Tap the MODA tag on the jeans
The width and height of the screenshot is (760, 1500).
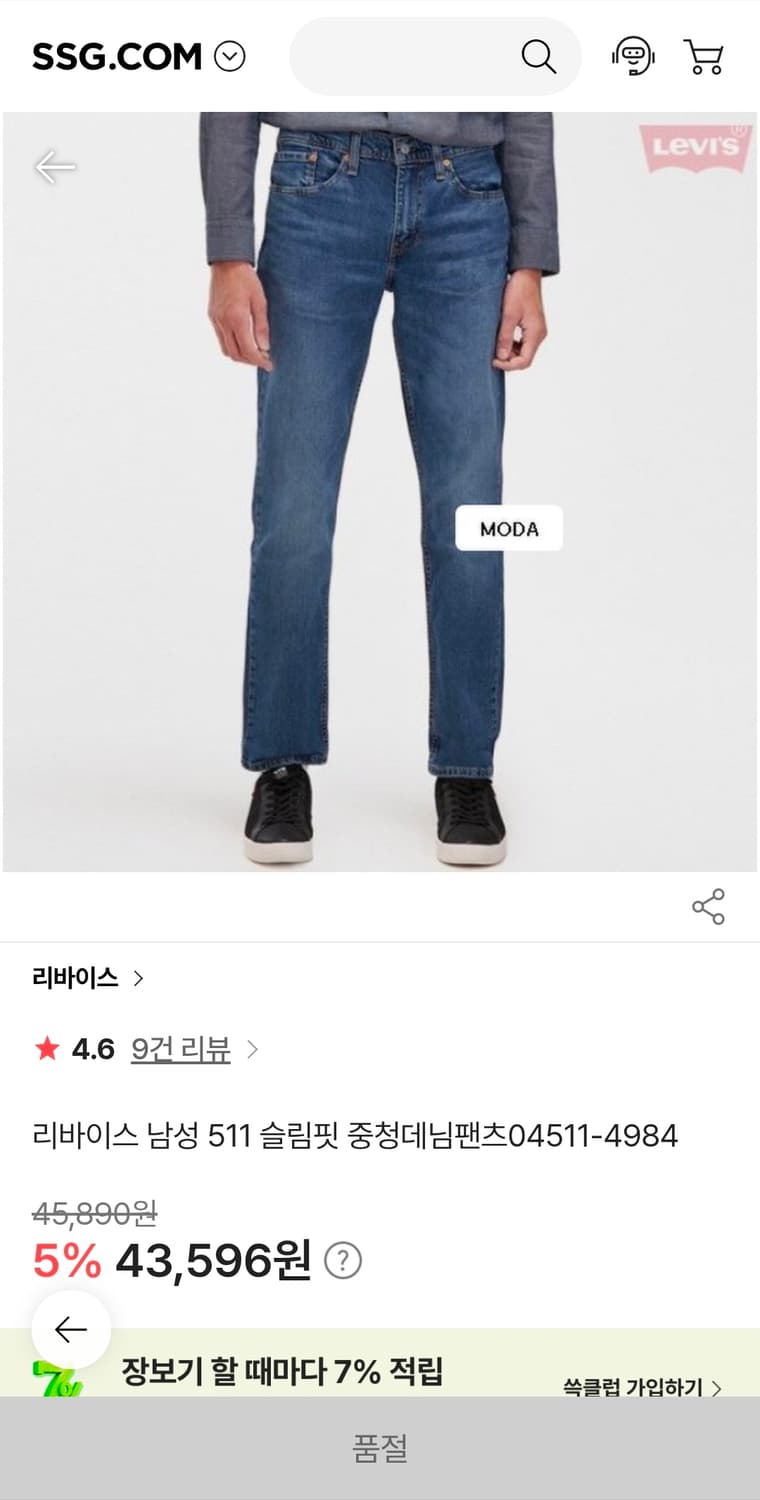tap(510, 528)
